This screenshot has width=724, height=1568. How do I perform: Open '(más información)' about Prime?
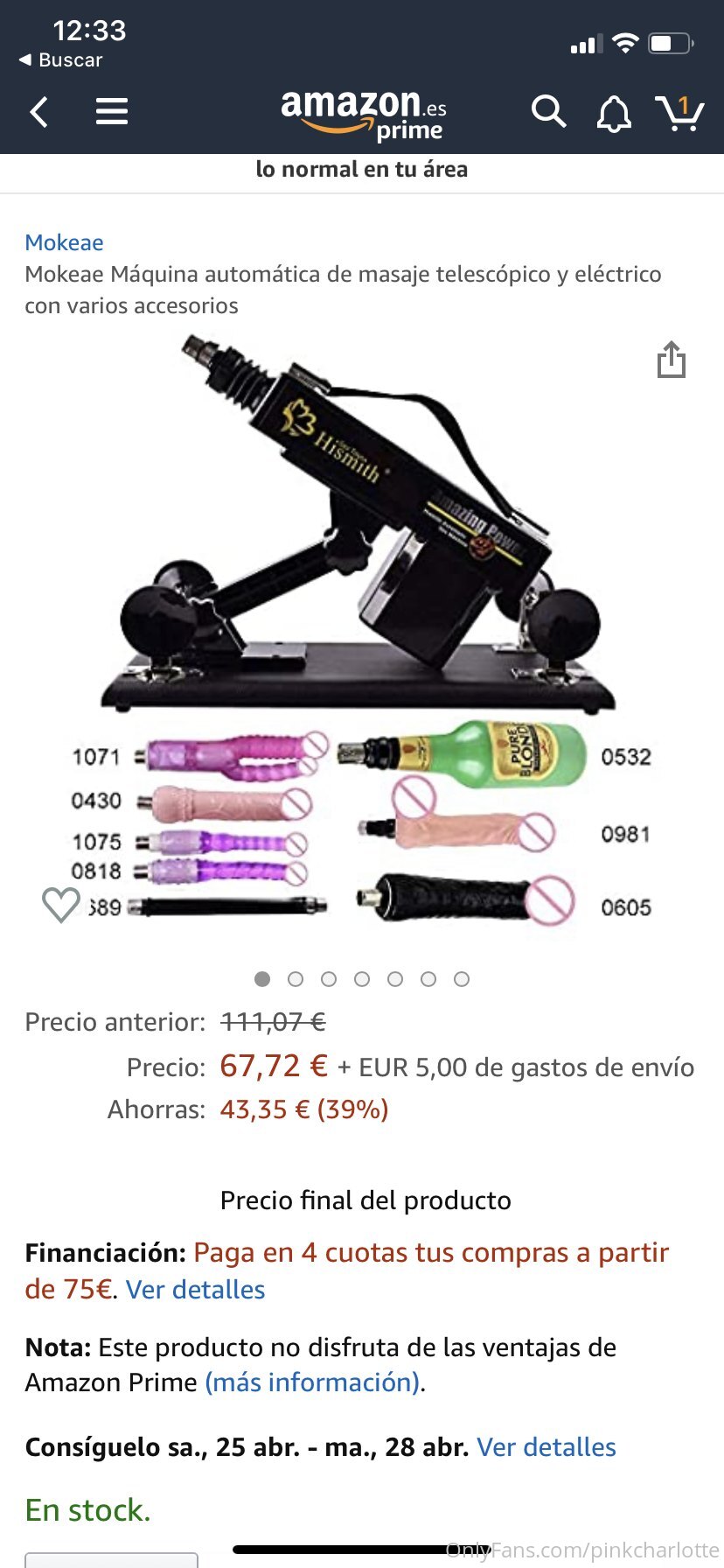pyautogui.click(x=314, y=1382)
